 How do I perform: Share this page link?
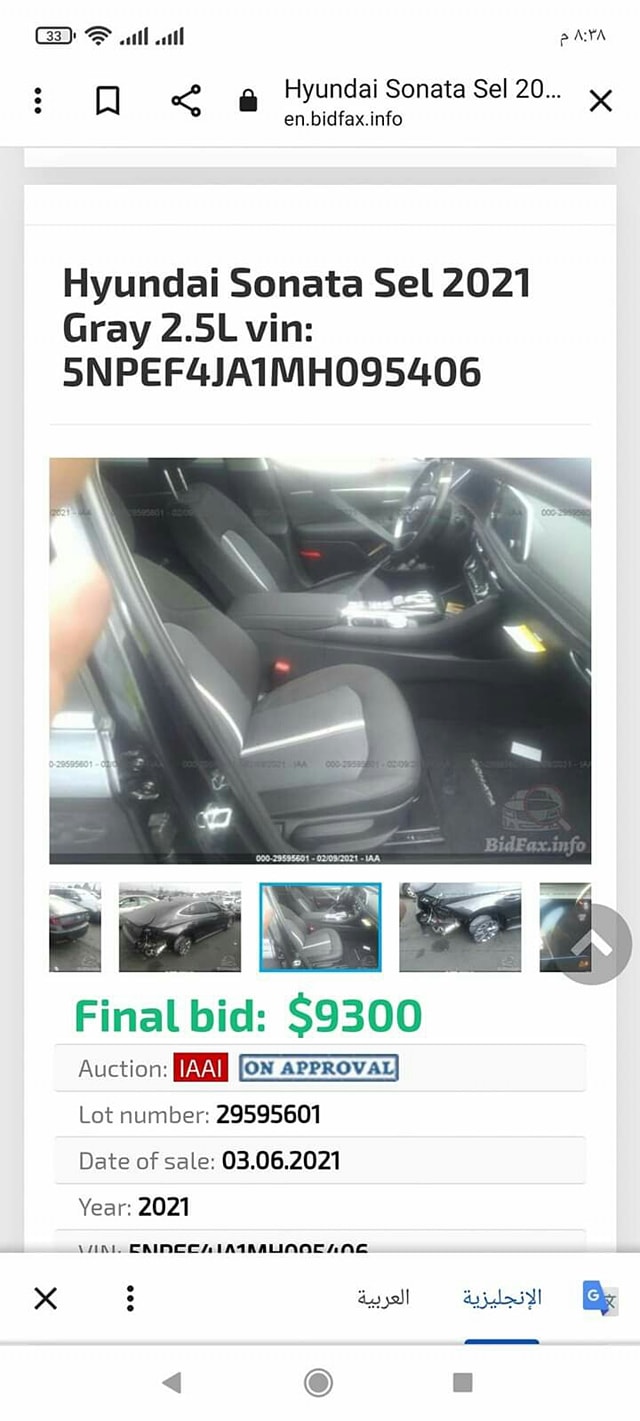(186, 100)
